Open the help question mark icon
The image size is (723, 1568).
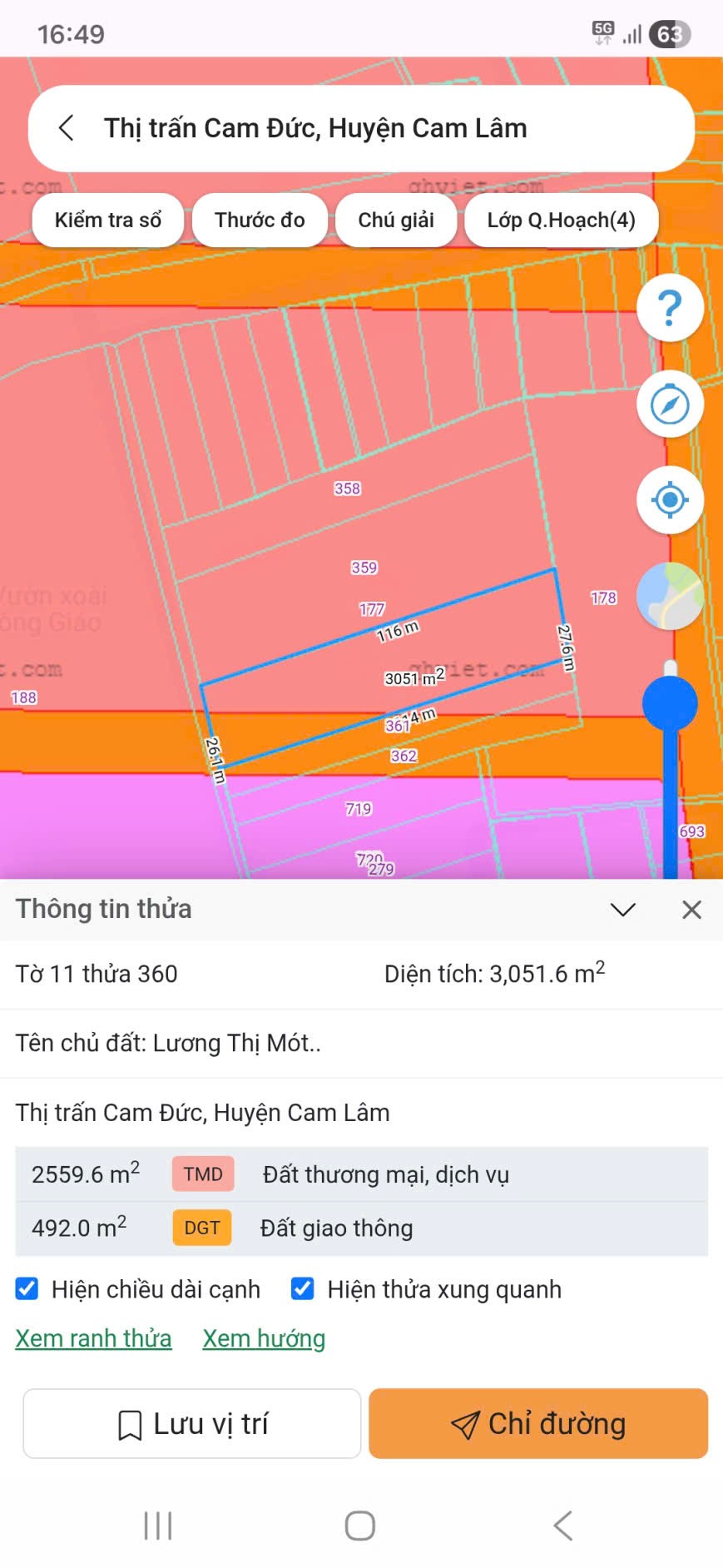[670, 307]
